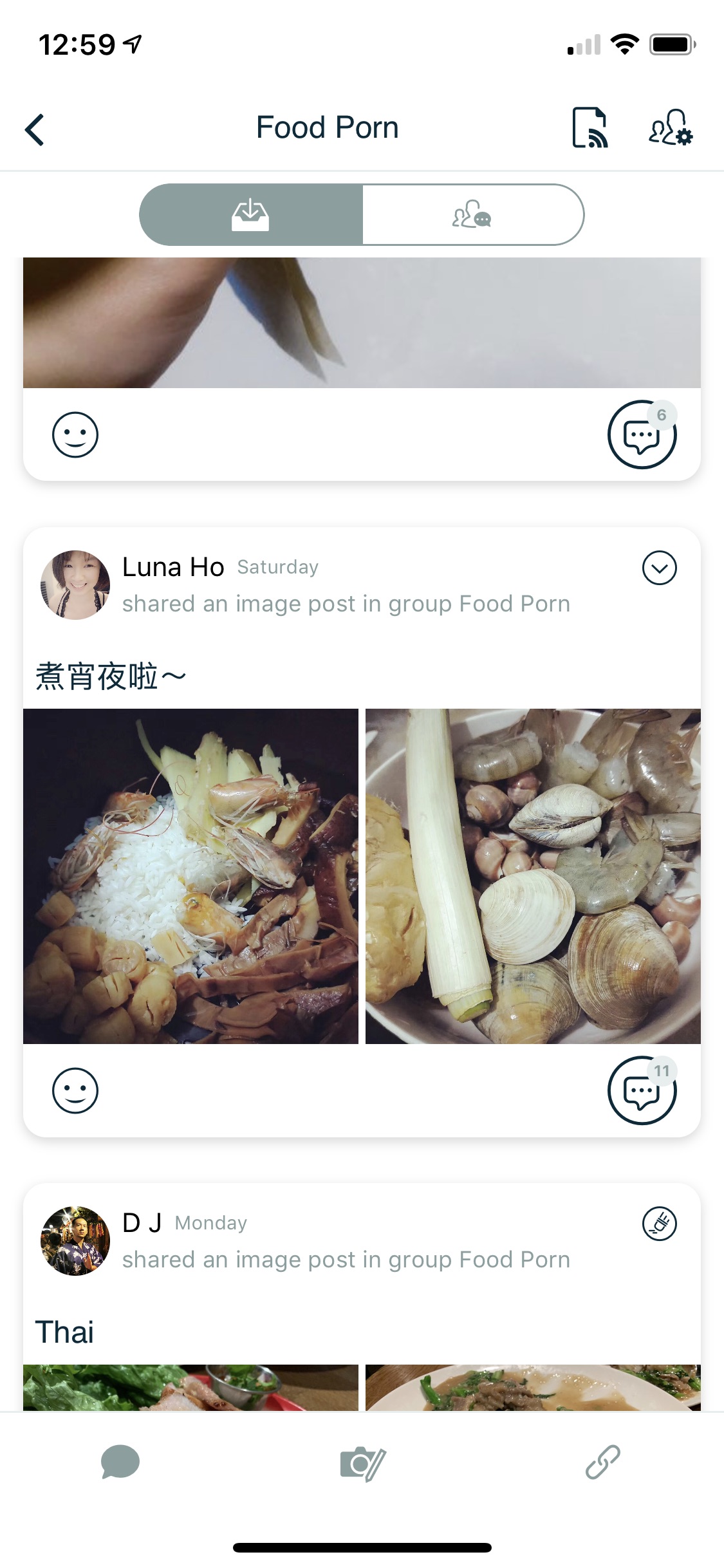Create a new text message post

120,1462
